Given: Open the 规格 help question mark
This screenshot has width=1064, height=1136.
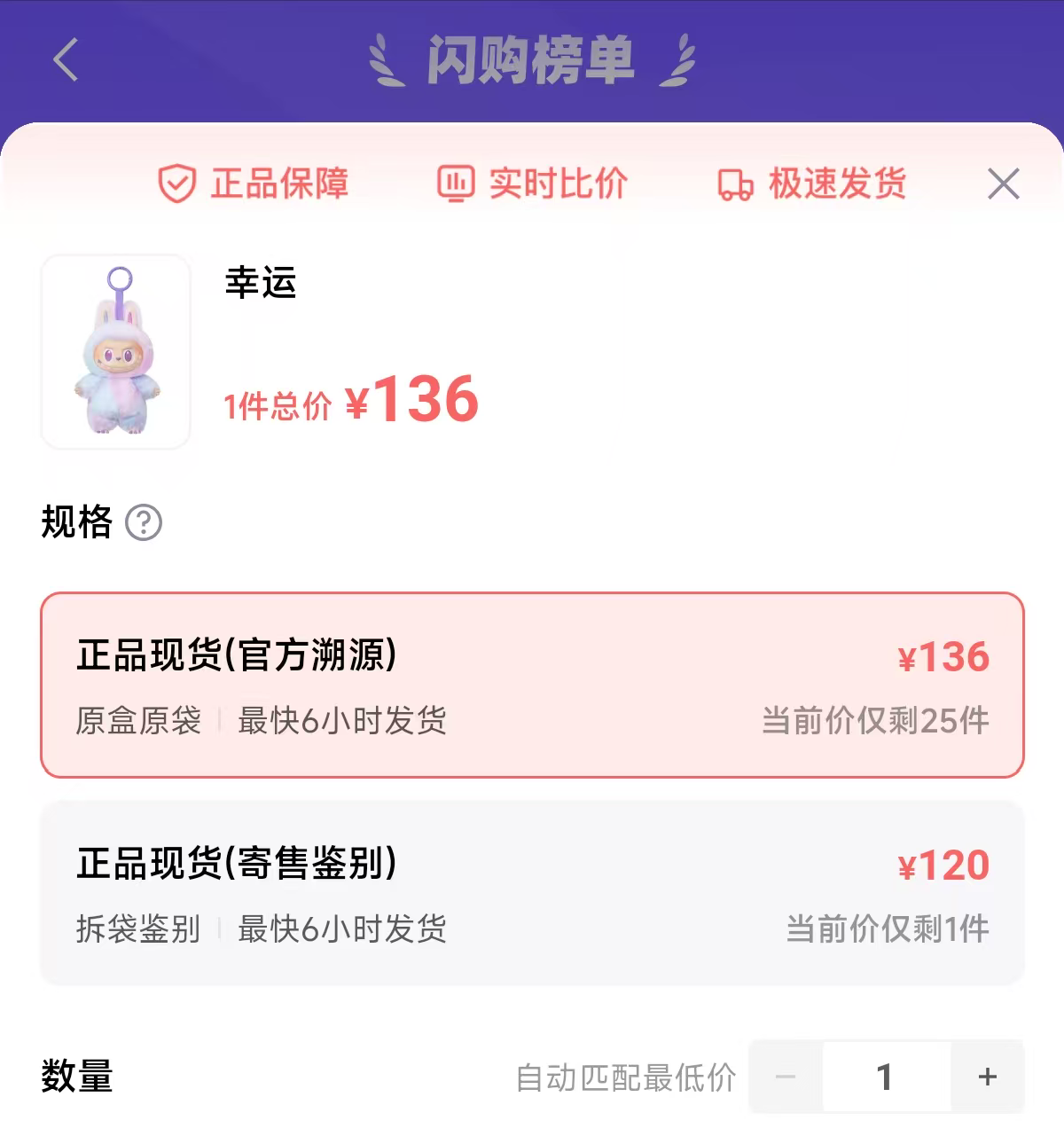Looking at the screenshot, I should (145, 524).
